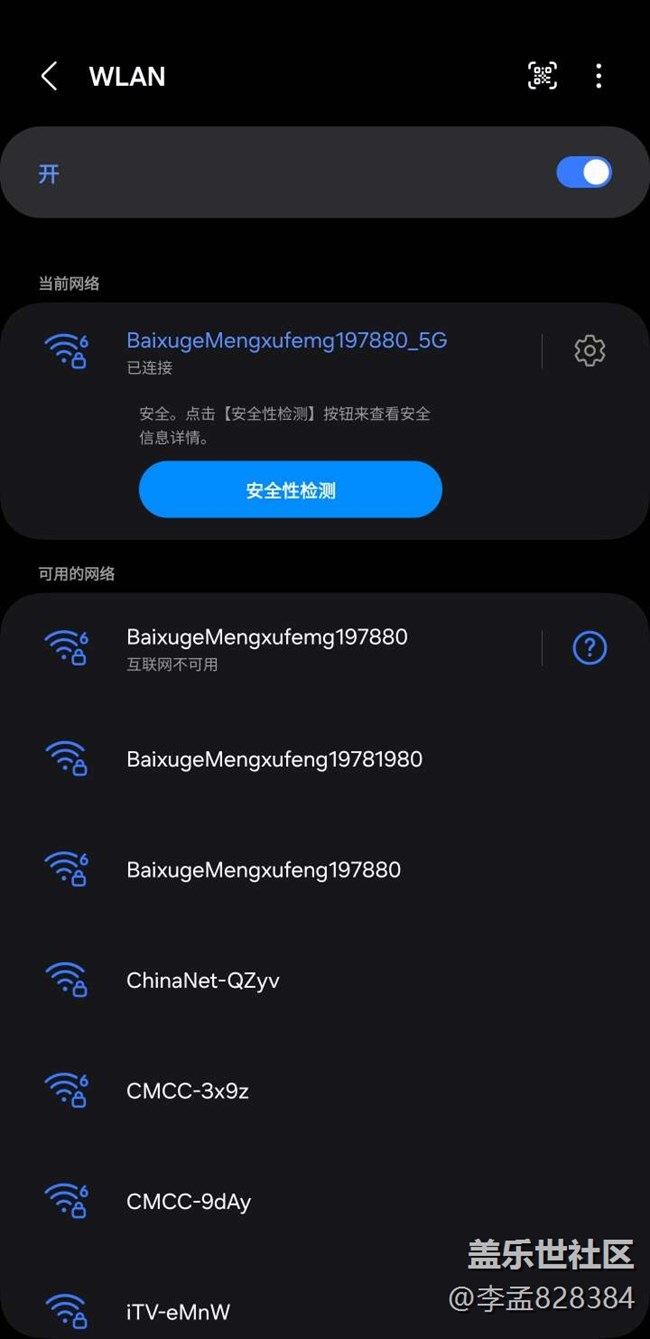Tap the 安全性检测 button
This screenshot has width=650, height=1339.
click(x=290, y=490)
